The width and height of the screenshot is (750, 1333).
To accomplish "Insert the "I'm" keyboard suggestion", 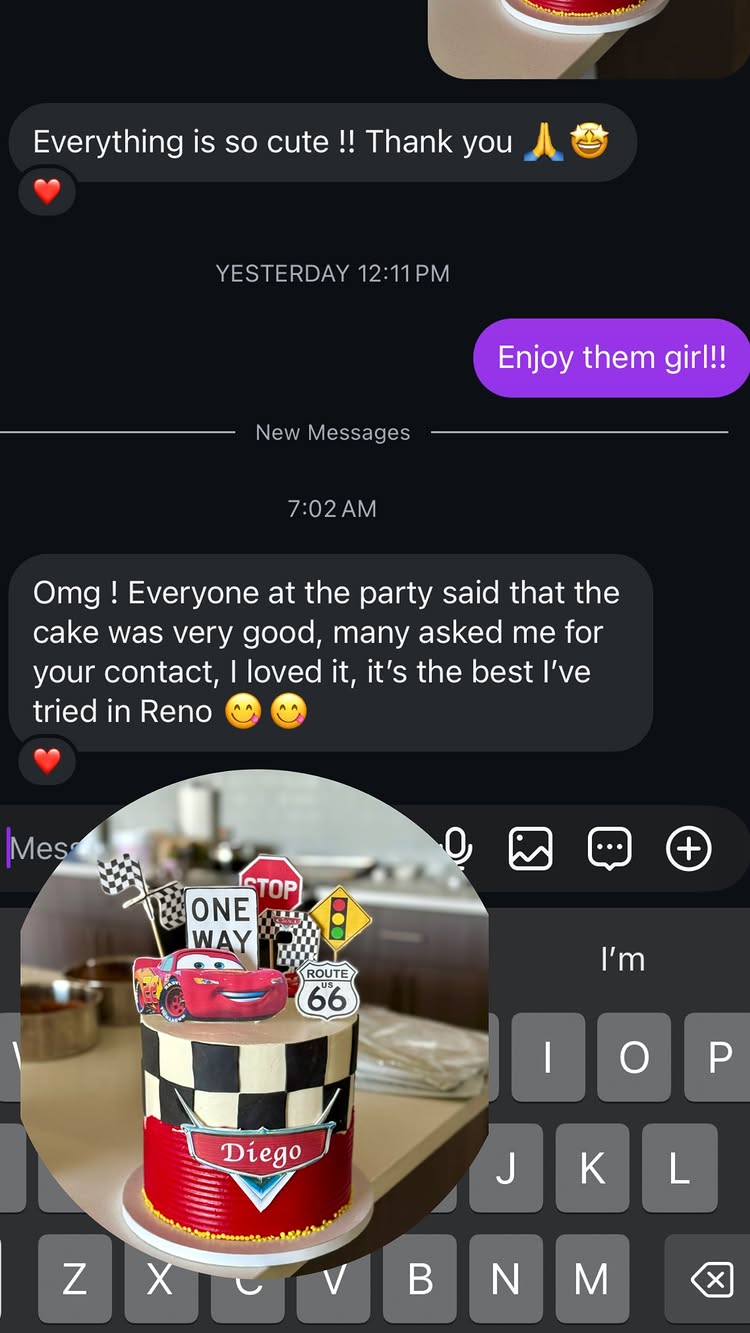I will click(622, 959).
